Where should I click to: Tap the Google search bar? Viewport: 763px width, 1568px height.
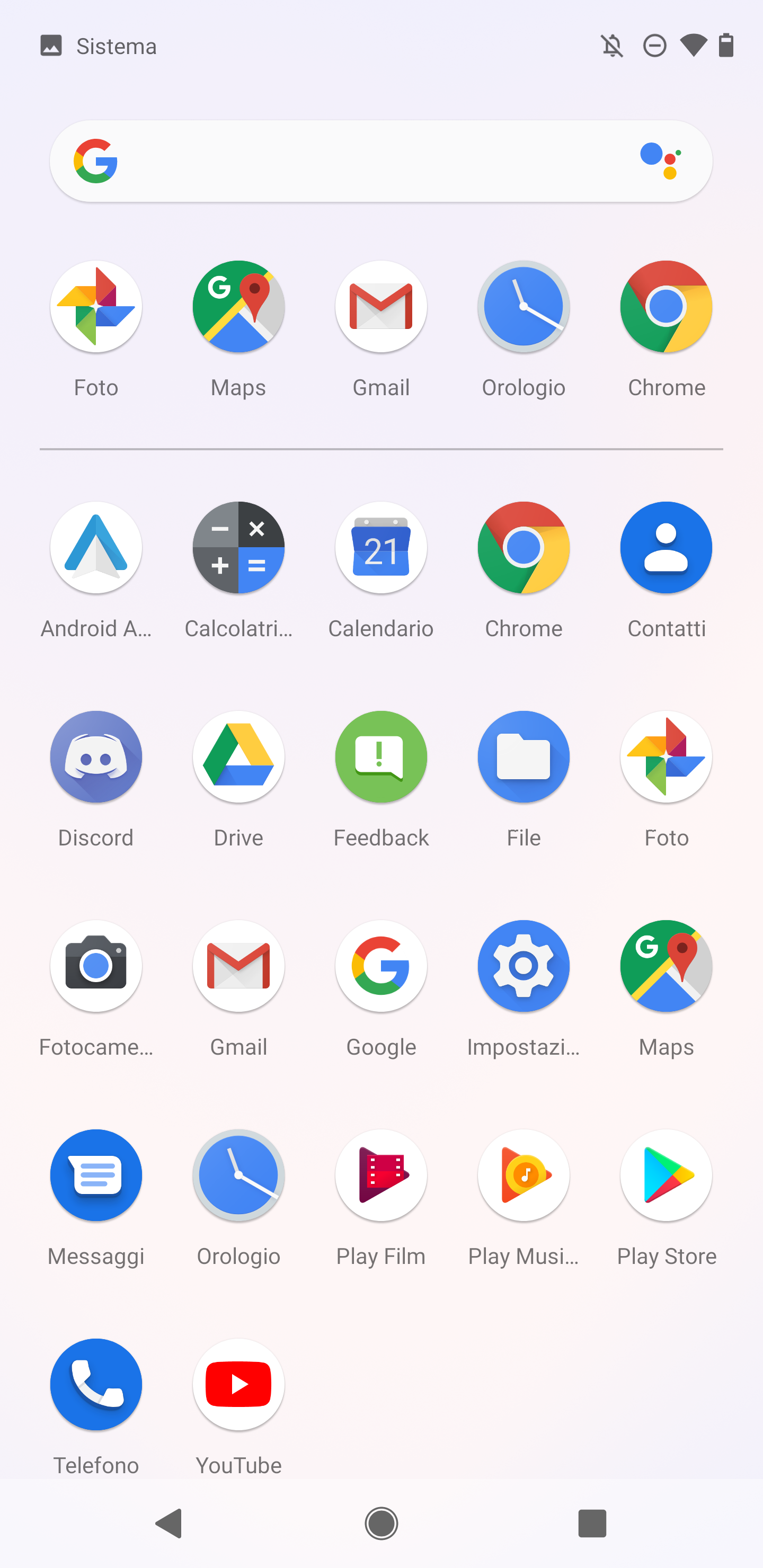click(381, 162)
